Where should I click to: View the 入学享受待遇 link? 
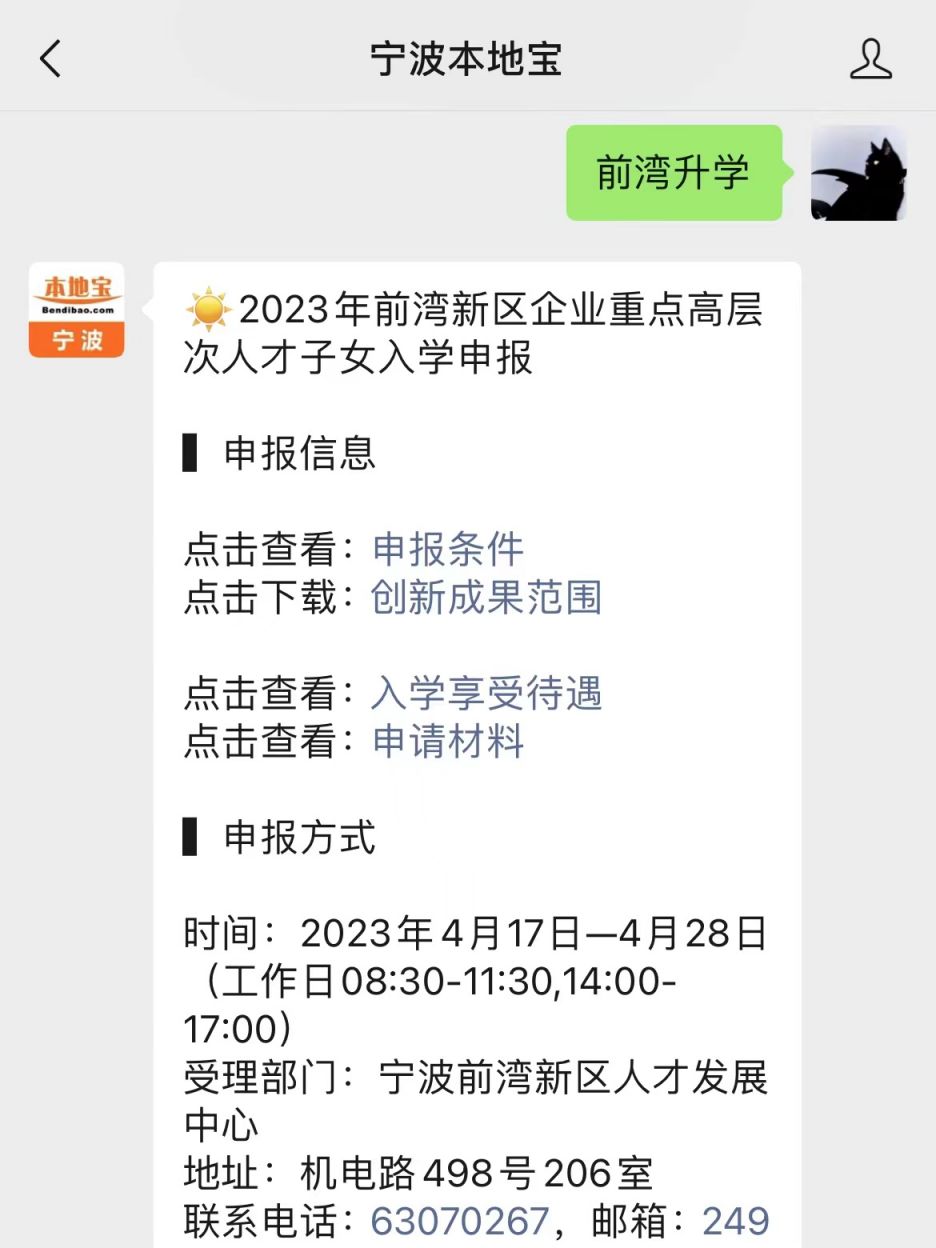click(x=486, y=693)
